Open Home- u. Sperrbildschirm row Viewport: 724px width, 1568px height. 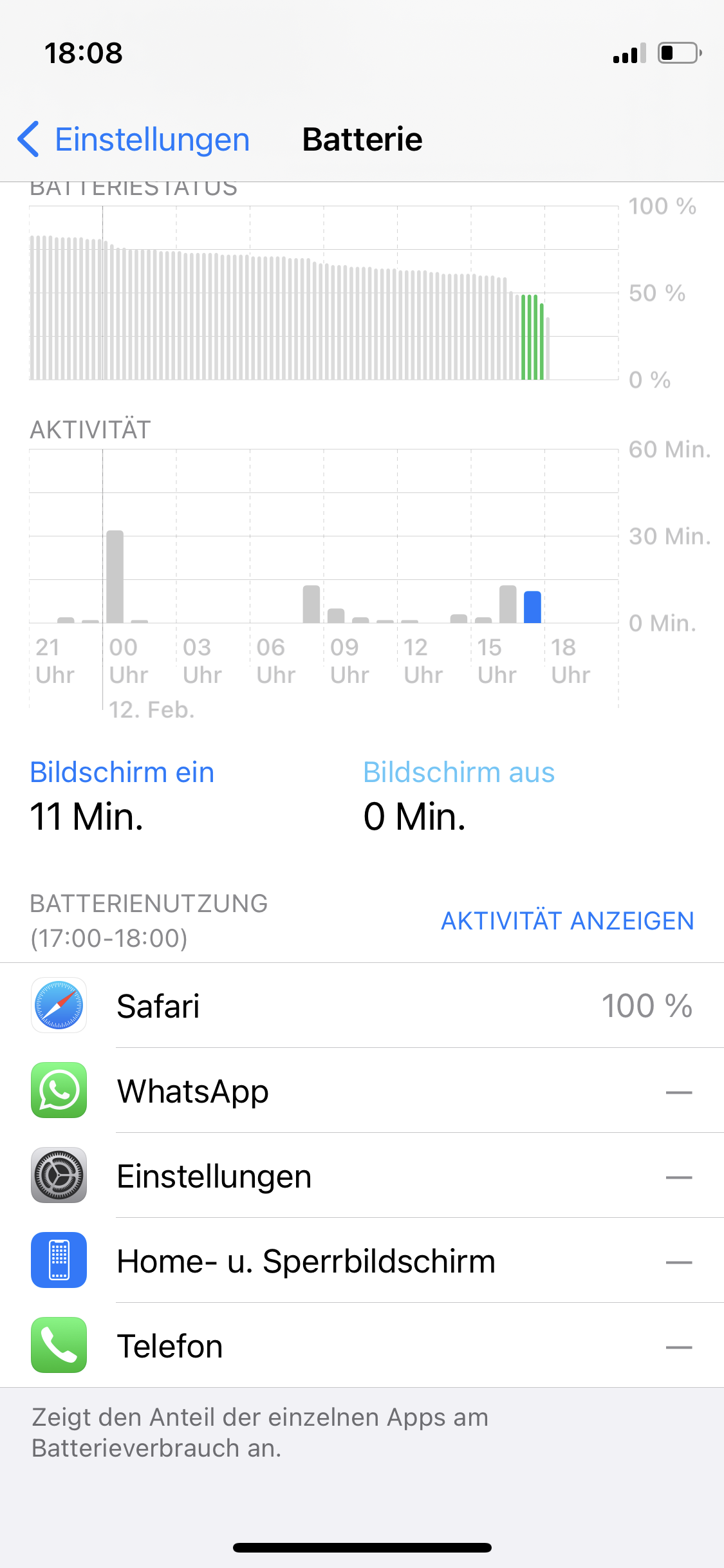coord(362,1261)
